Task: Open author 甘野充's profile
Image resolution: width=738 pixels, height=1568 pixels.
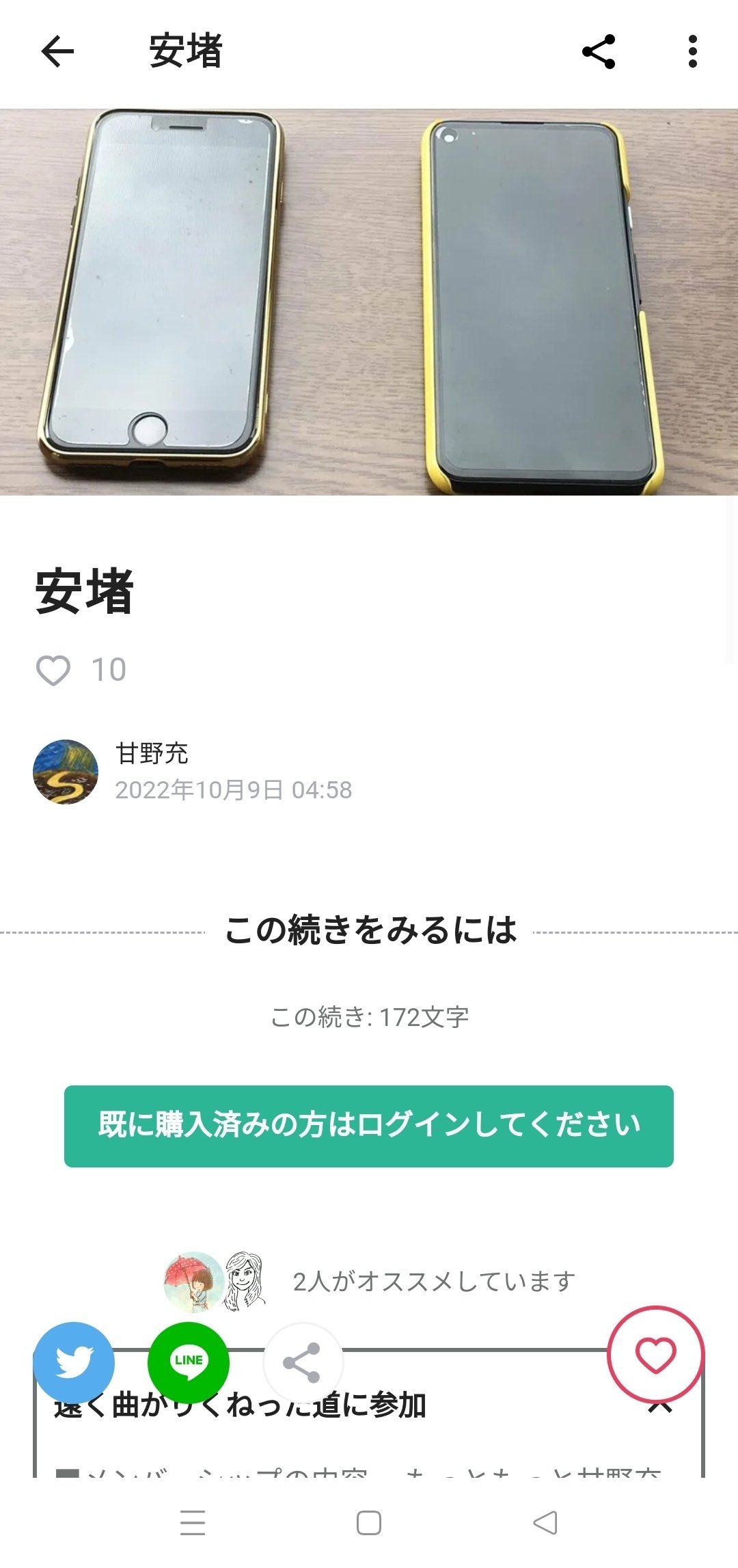Action: point(152,753)
